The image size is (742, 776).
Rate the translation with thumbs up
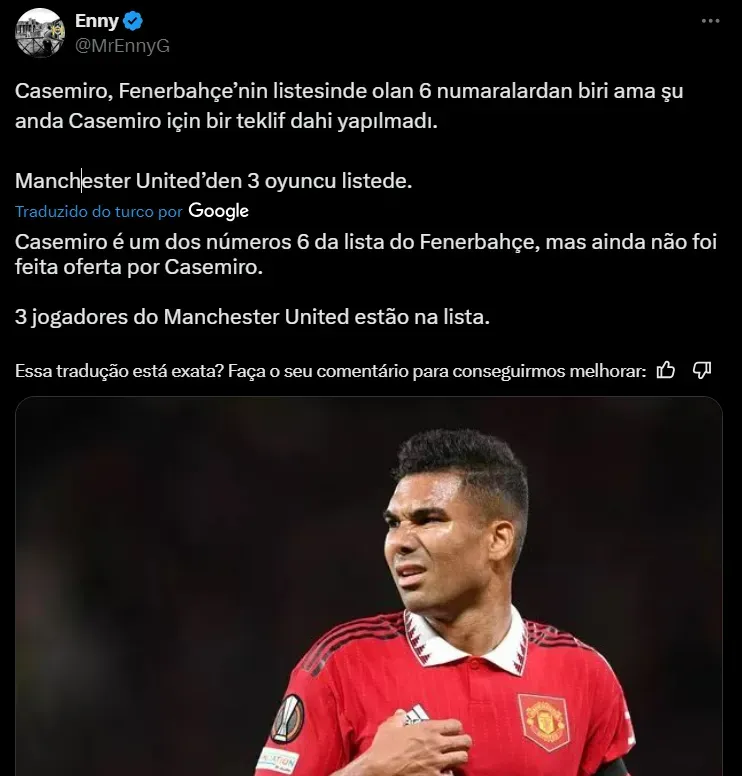(667, 371)
